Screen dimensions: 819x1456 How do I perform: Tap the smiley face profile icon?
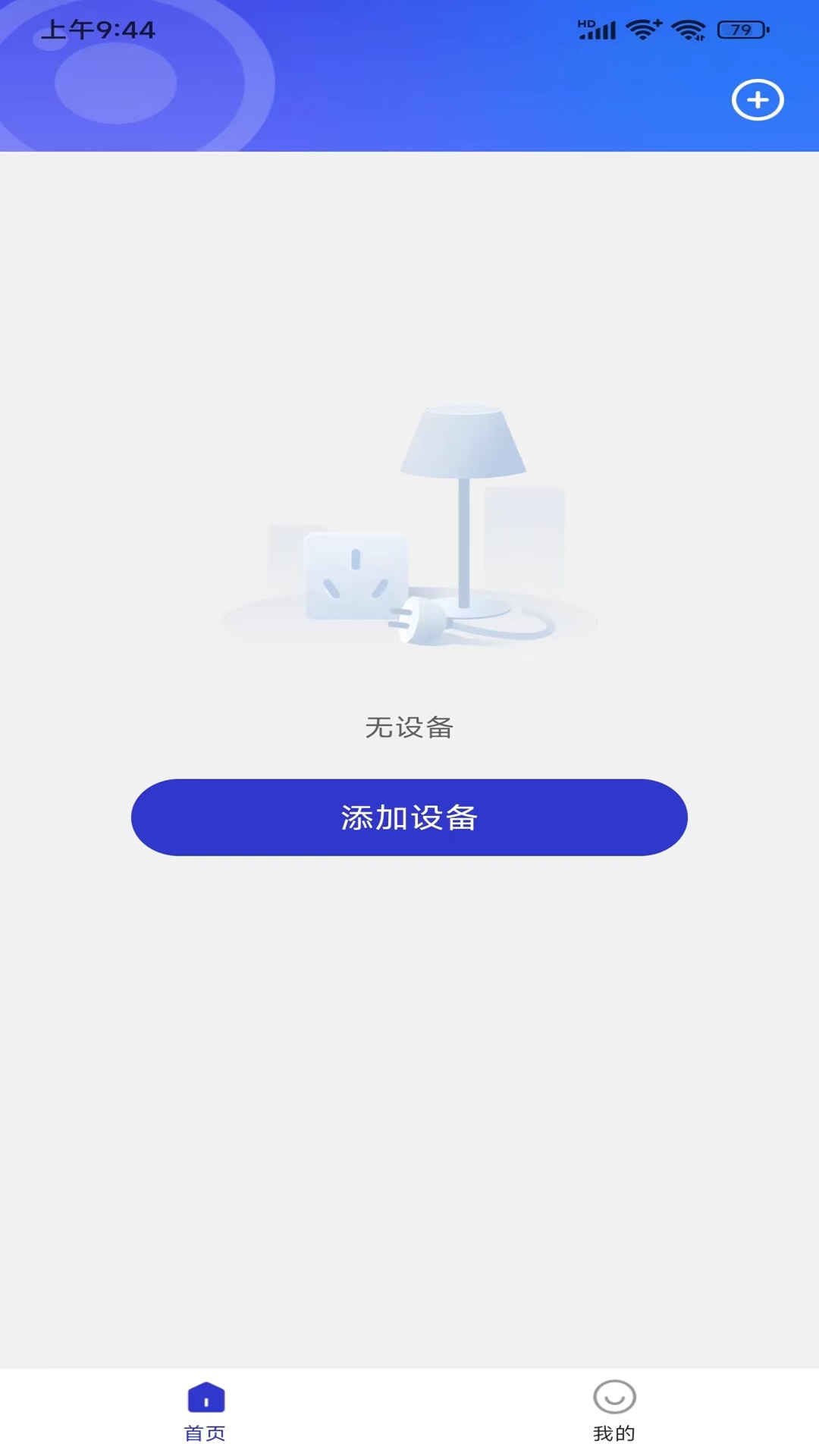click(x=614, y=1398)
